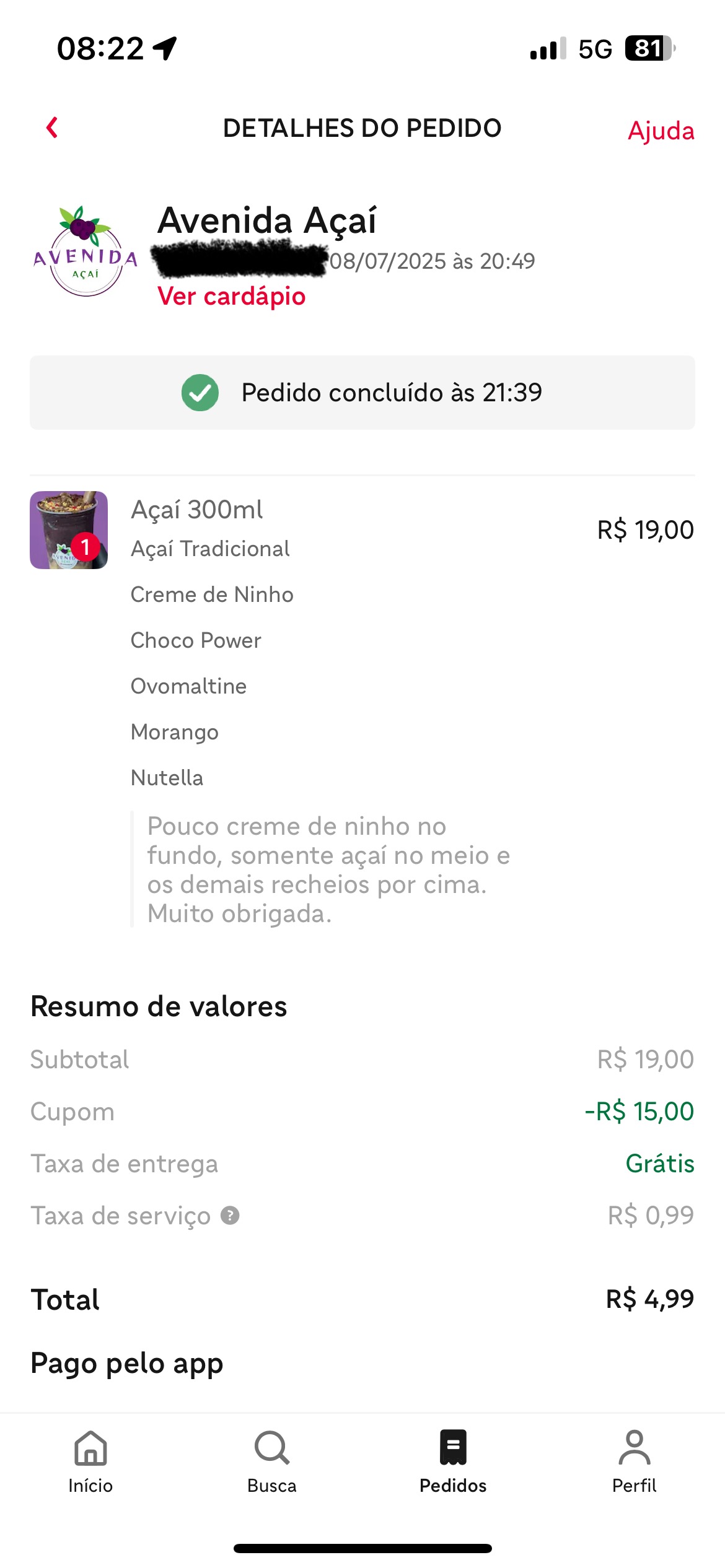Open Ajuda for this order
The image size is (725, 1568).
point(661,131)
